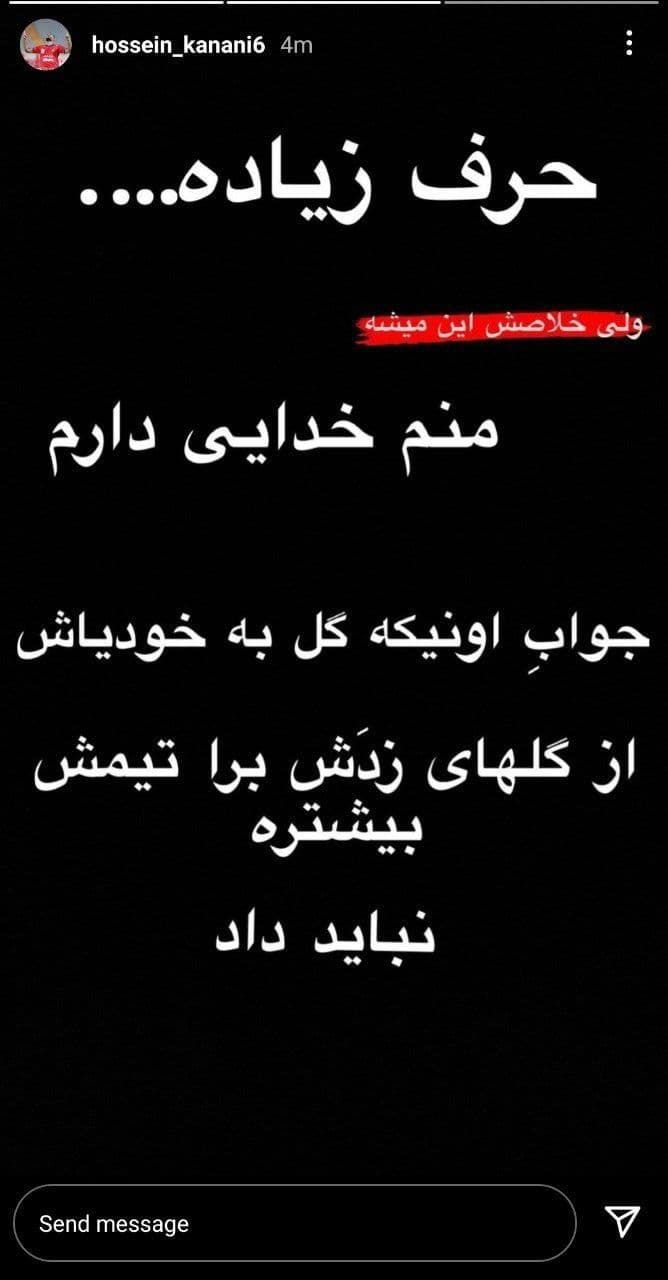The height and width of the screenshot is (1280, 668).
Task: Open hossein_kanani6's profile picture
Action: [45, 44]
